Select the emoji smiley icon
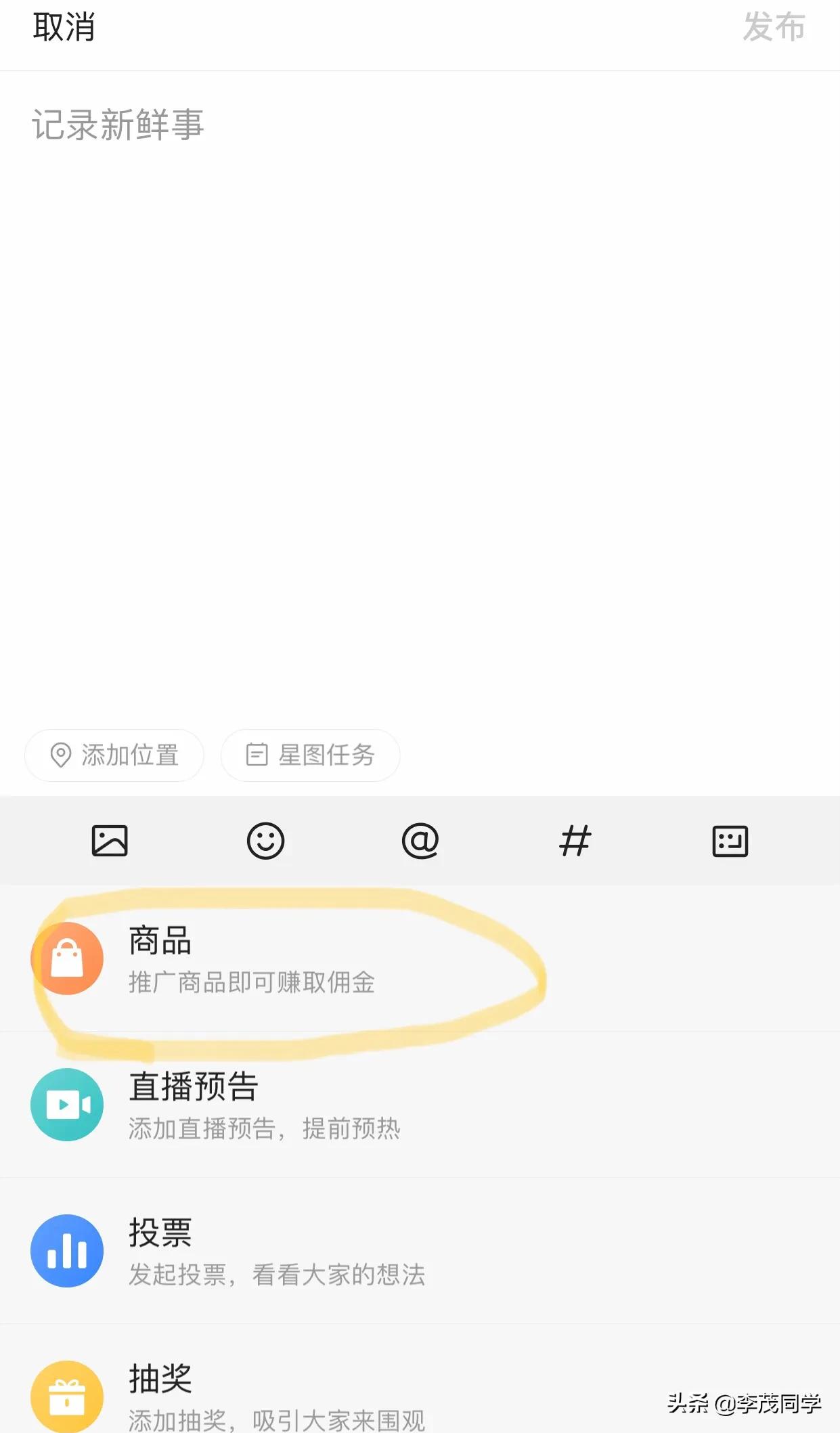 pyautogui.click(x=265, y=841)
